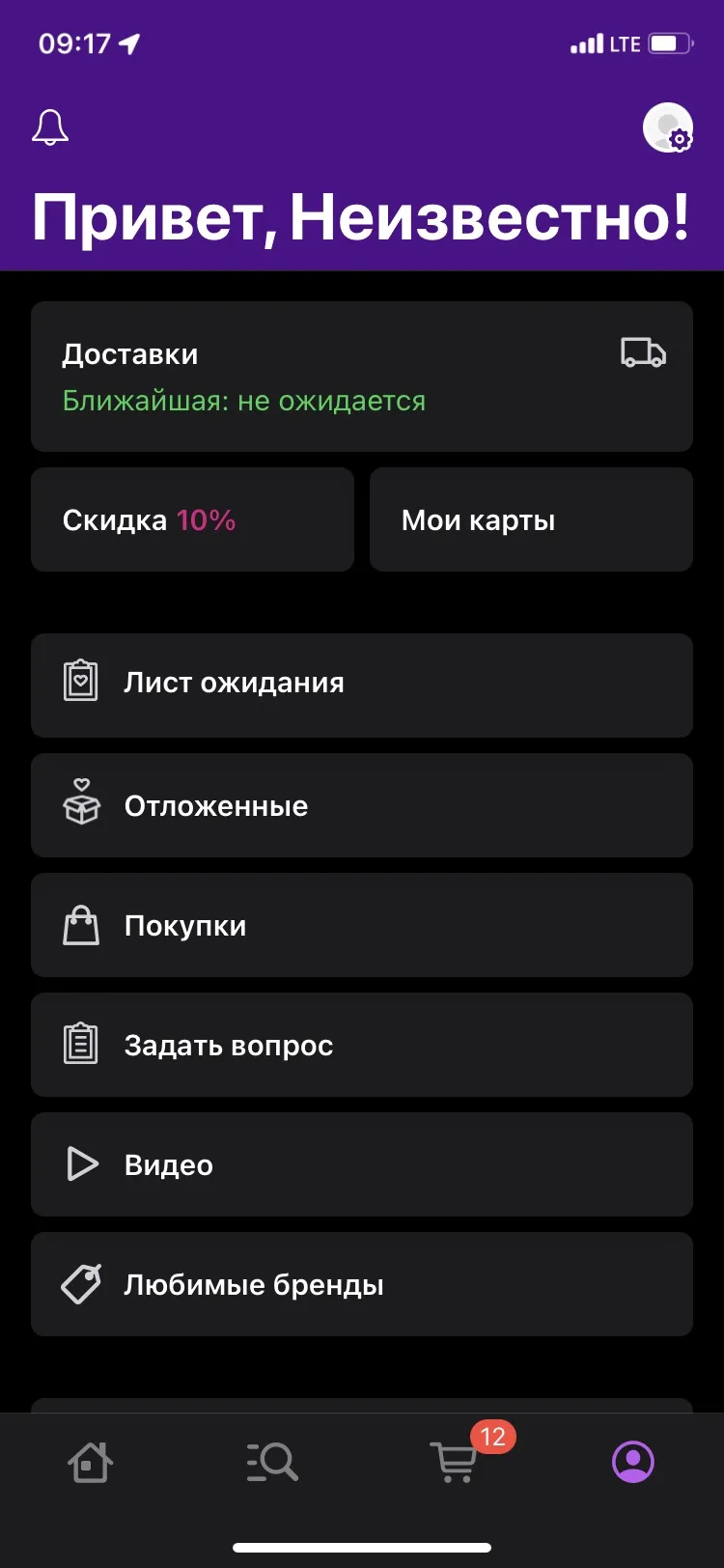The width and height of the screenshot is (724, 1568).
Task: Switch to the home tab
Action: pos(90,1462)
